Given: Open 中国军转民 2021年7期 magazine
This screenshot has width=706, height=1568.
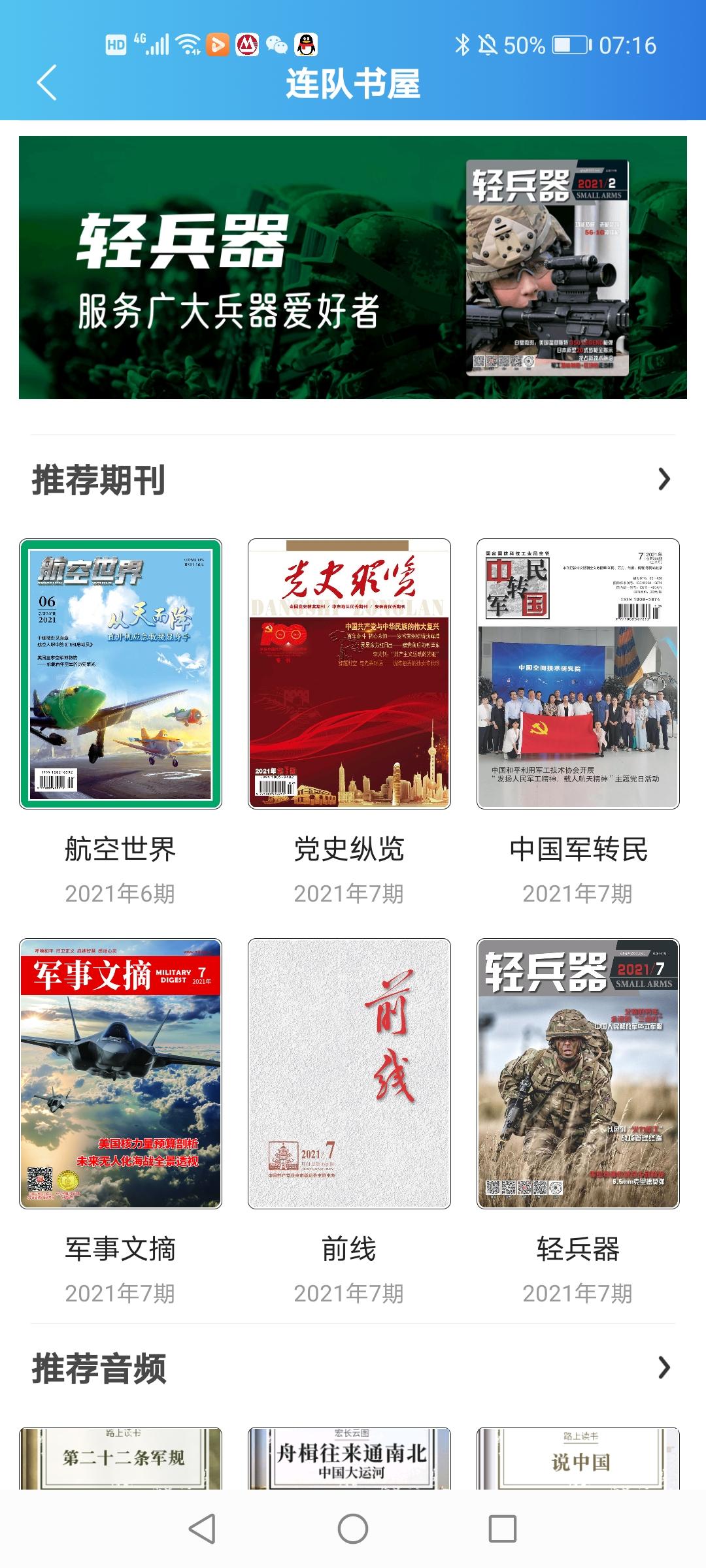Looking at the screenshot, I should tap(578, 674).
